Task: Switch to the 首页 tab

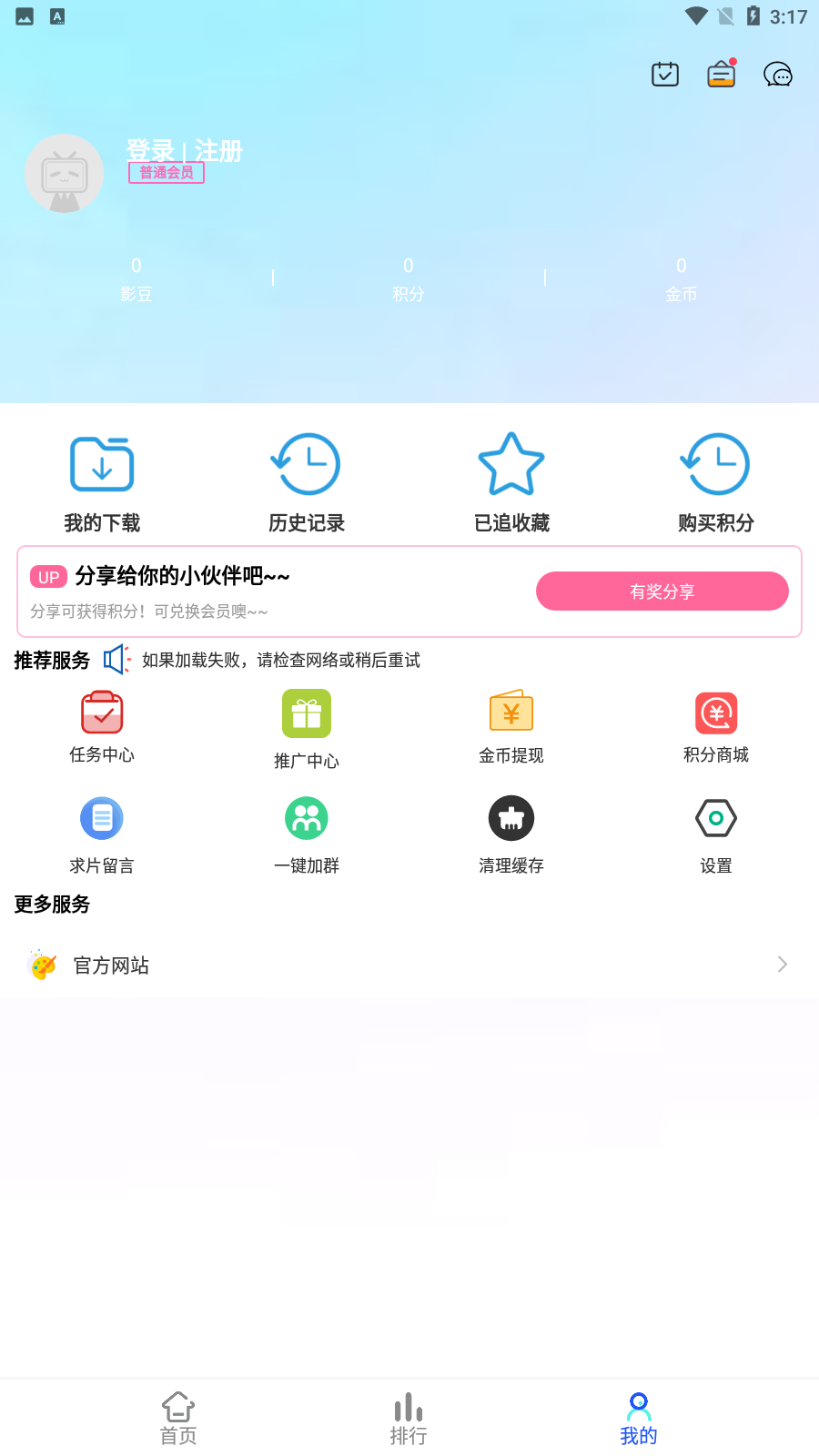Action: point(178,1418)
